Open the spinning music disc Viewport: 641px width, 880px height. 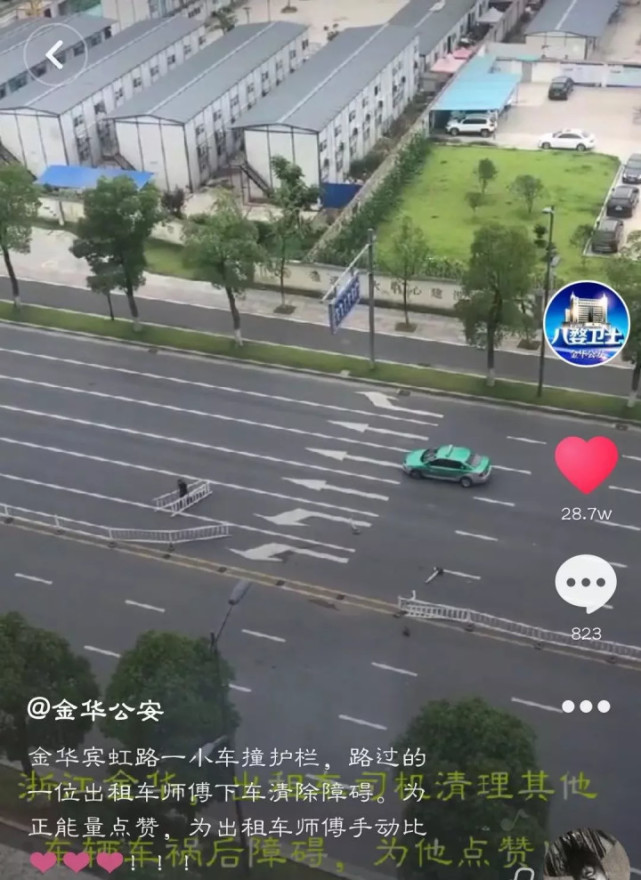[x=588, y=856]
